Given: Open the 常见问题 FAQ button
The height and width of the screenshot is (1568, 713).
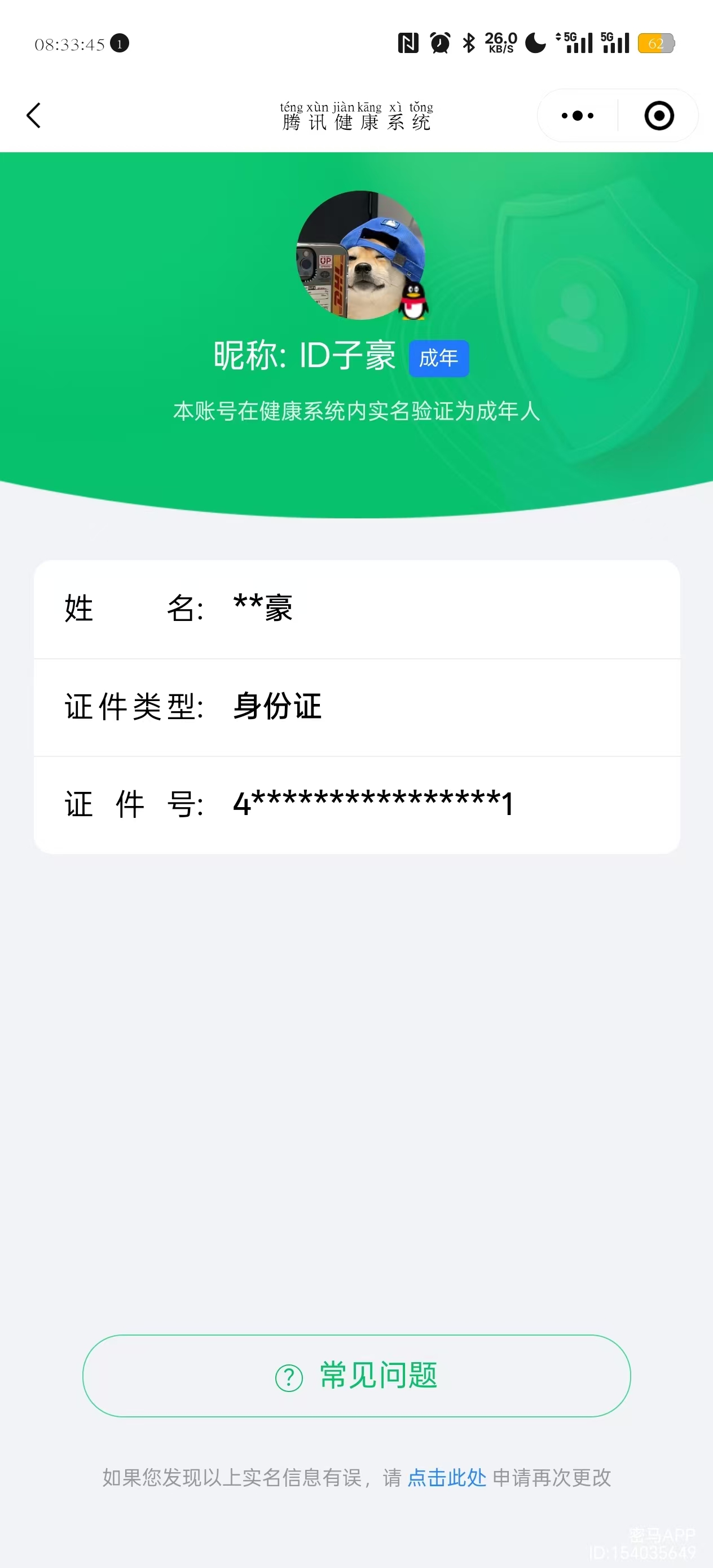Looking at the screenshot, I should [356, 1376].
